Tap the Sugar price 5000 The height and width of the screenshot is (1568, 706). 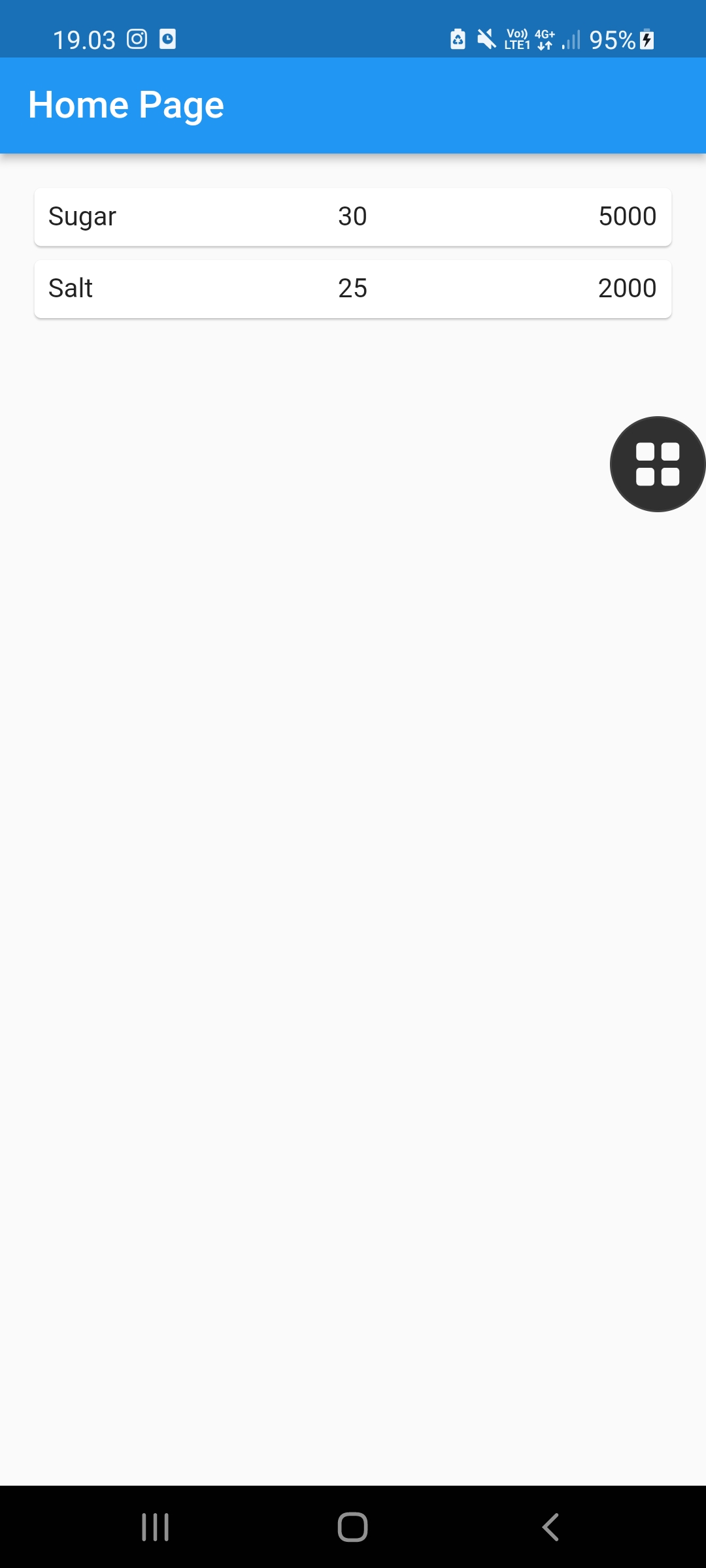tap(628, 216)
